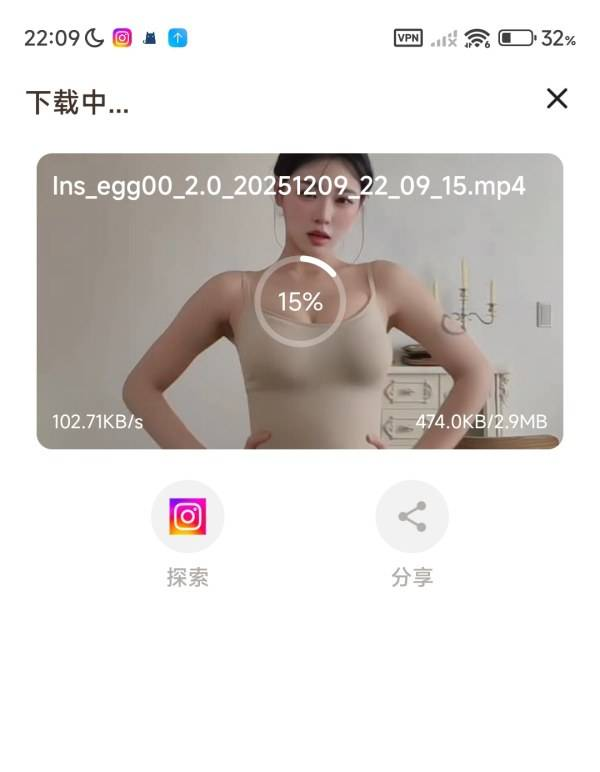Open the downloading Ins_egg00 video card
Image resolution: width=600 pixels, height=772 pixels.
pos(300,301)
